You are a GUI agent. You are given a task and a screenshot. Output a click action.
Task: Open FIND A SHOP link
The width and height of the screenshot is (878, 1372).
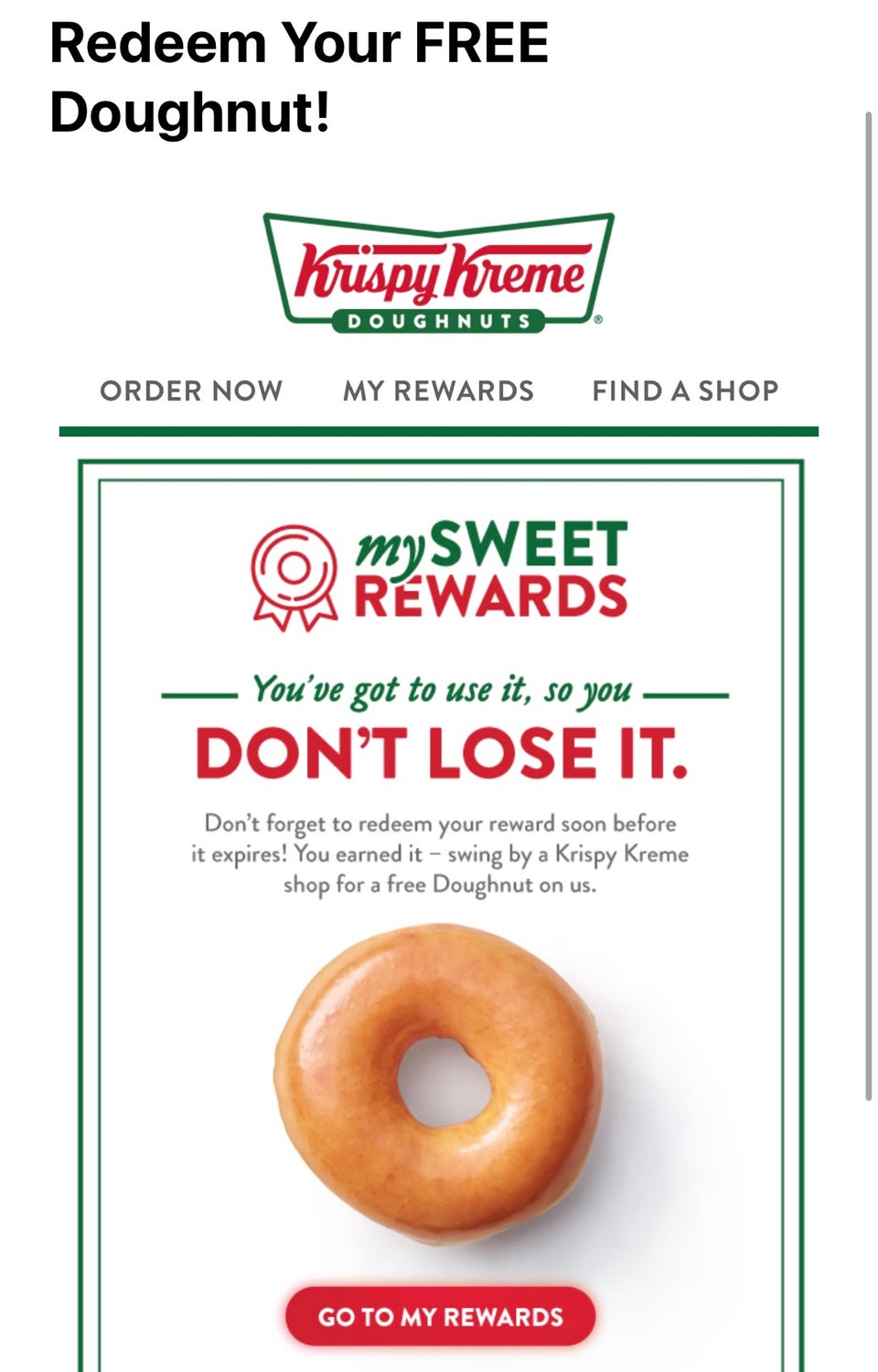(x=685, y=391)
